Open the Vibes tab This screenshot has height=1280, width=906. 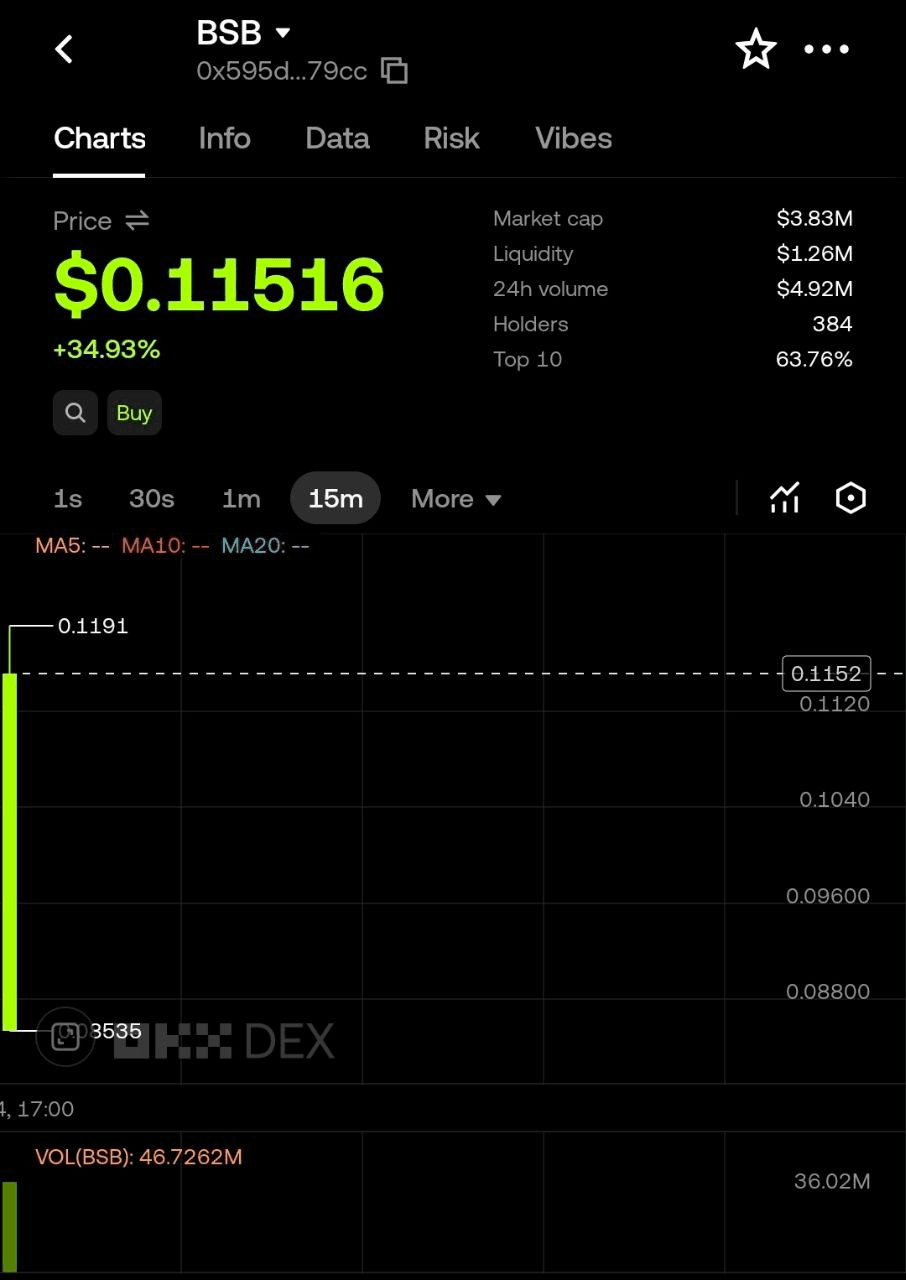(573, 138)
